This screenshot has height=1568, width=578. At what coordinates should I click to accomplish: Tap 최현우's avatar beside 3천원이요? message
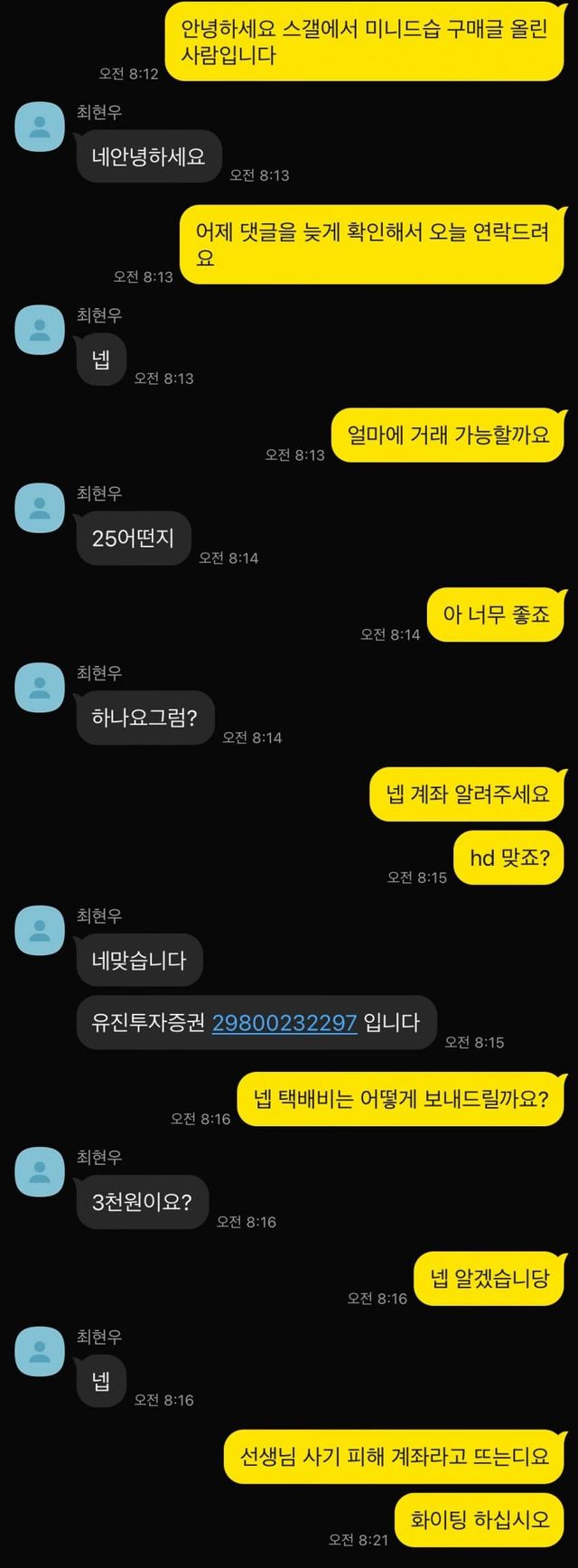point(41,1171)
